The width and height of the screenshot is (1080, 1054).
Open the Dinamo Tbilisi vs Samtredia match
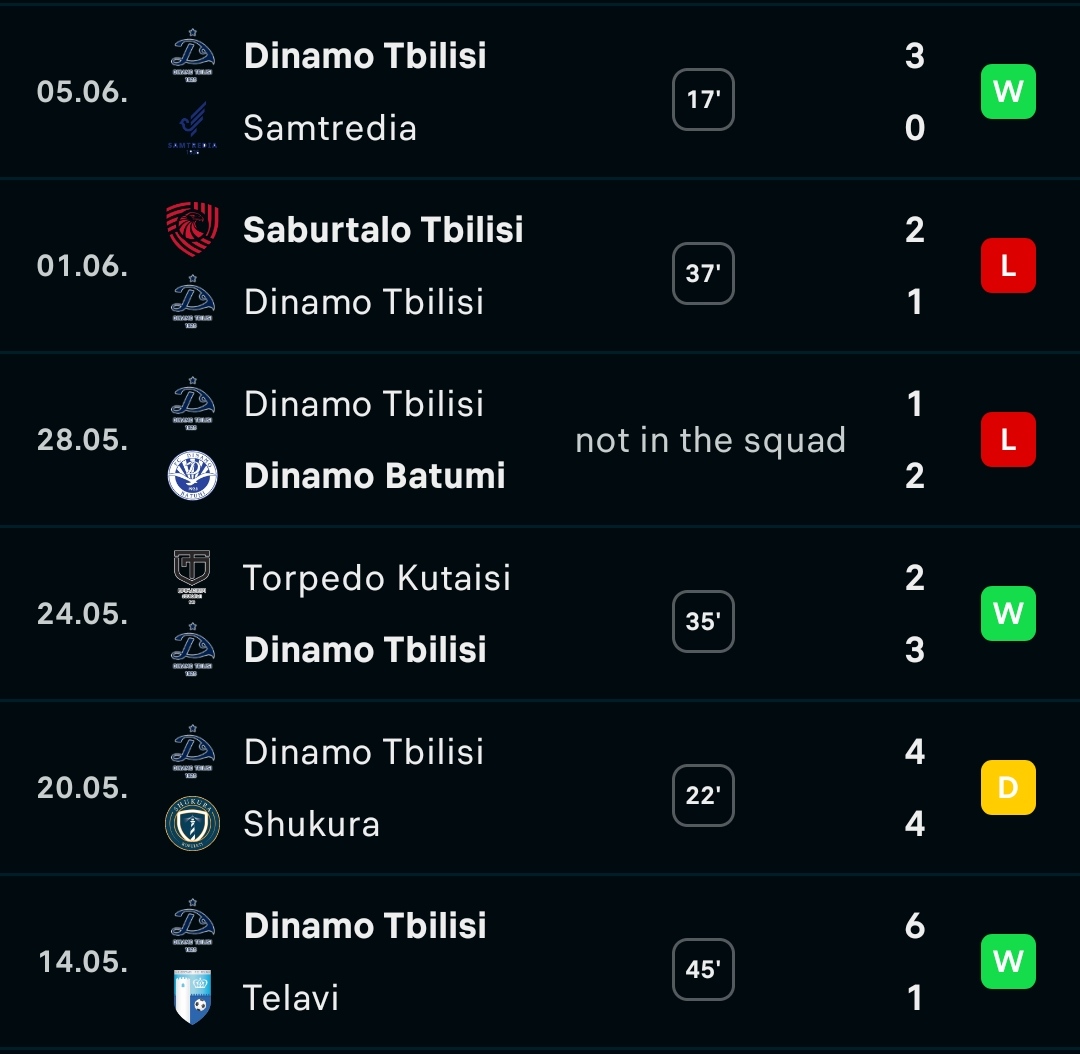[x=540, y=92]
